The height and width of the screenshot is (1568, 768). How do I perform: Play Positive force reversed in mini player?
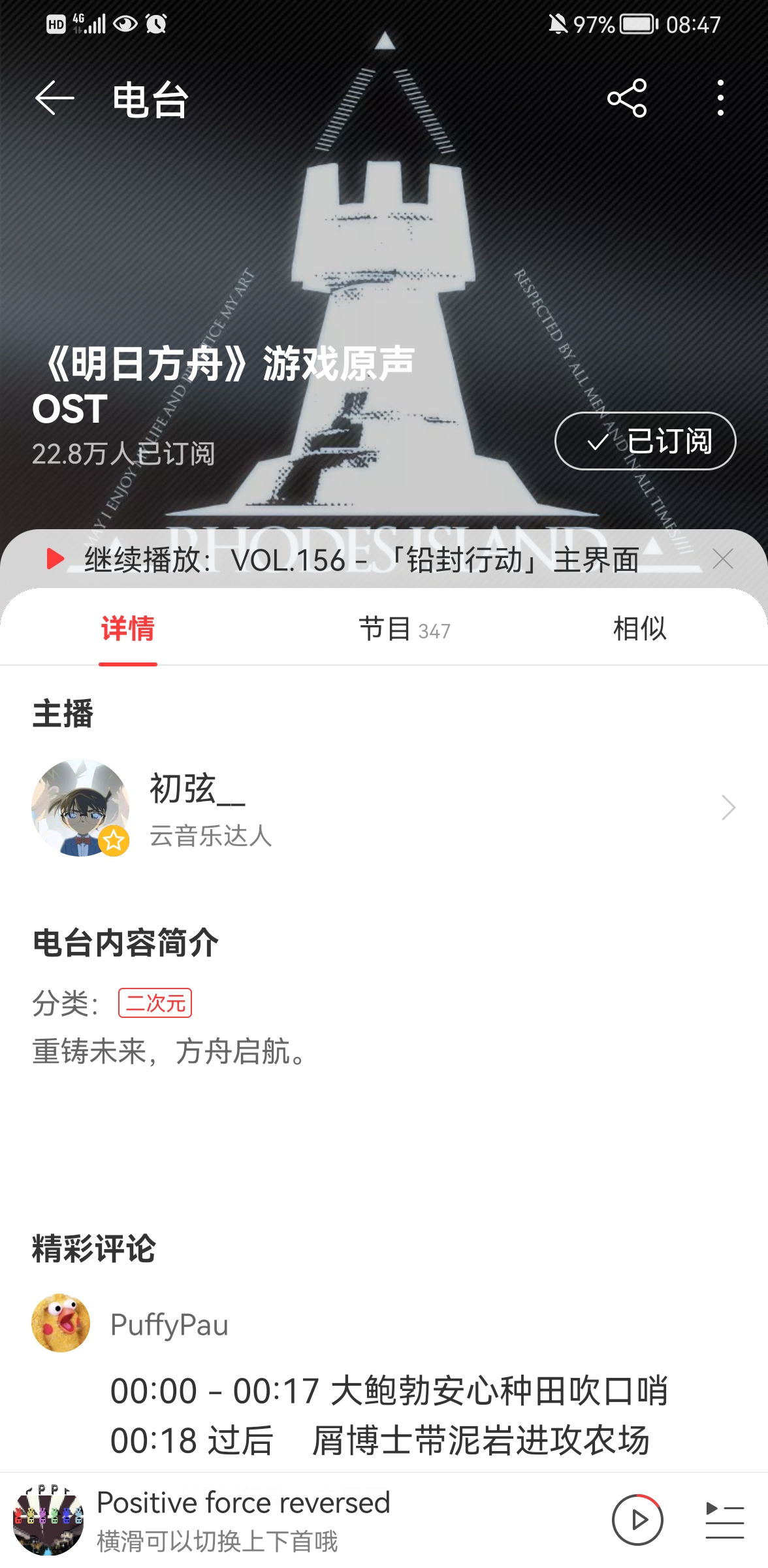(x=637, y=1520)
